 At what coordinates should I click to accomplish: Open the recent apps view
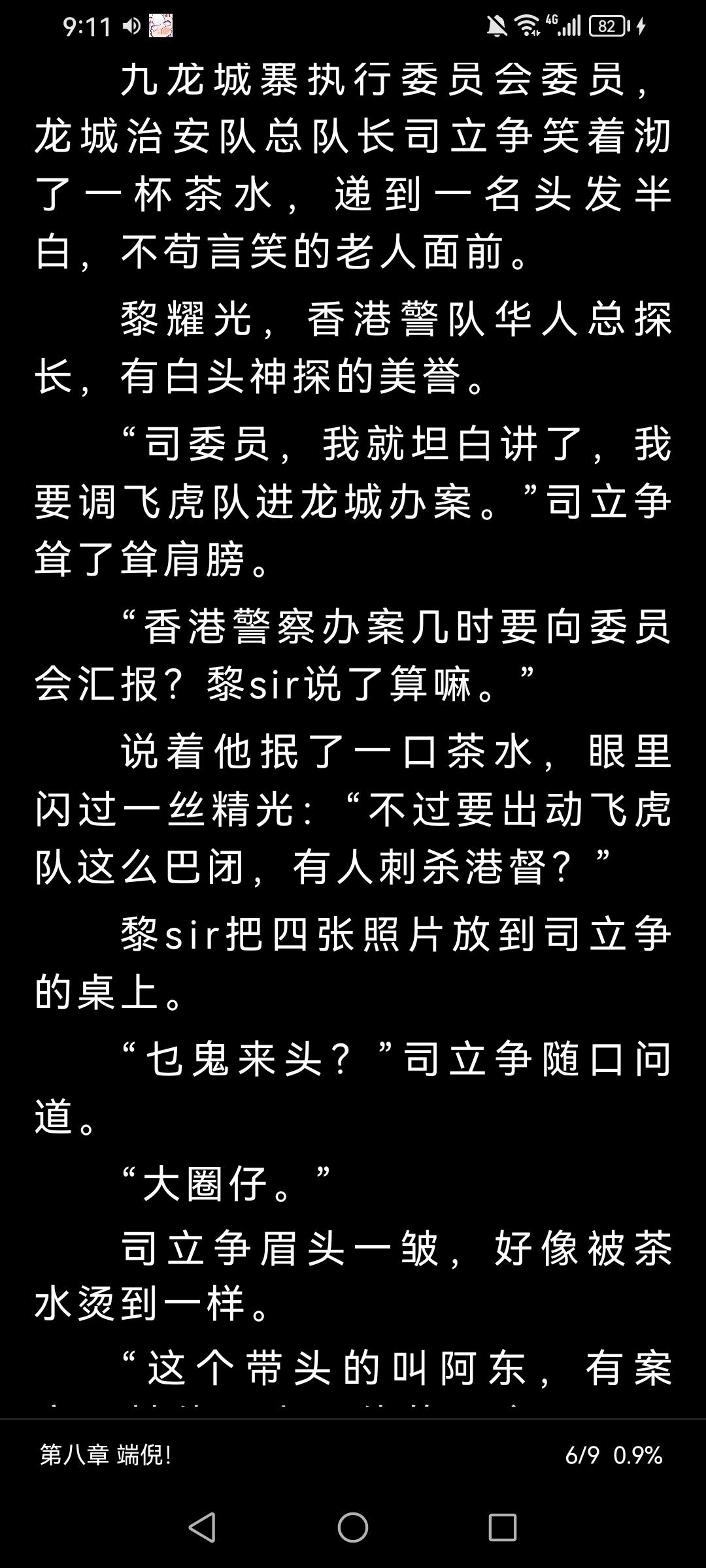point(503,1527)
